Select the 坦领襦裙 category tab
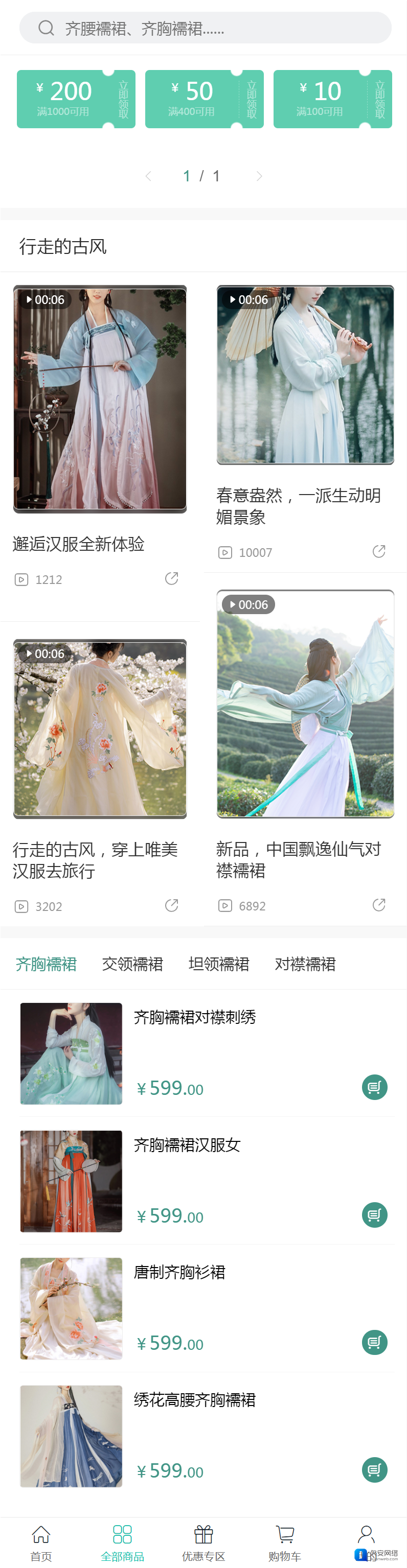The width and height of the screenshot is (407, 1568). click(219, 964)
